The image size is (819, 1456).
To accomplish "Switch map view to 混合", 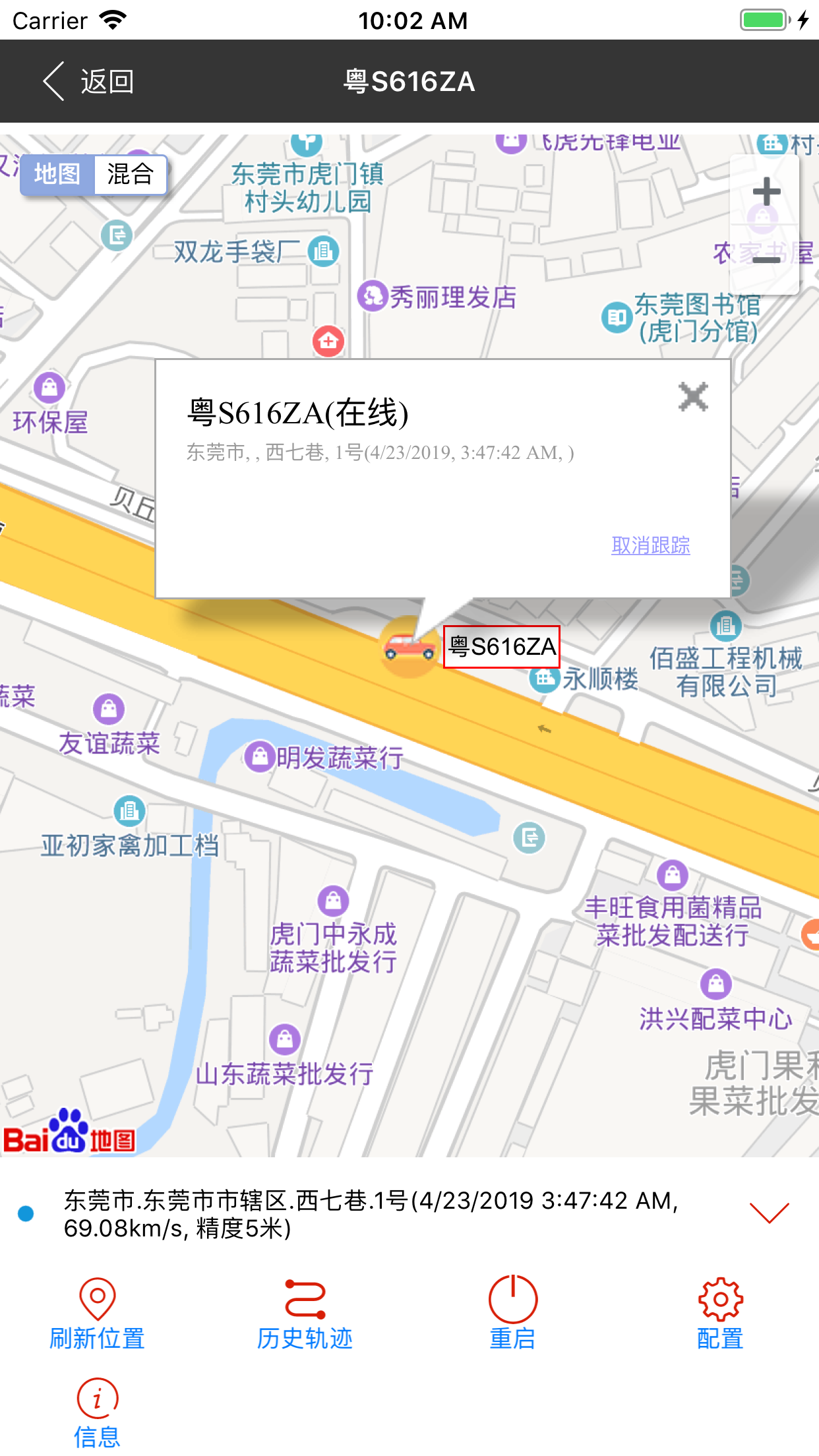I will click(130, 175).
